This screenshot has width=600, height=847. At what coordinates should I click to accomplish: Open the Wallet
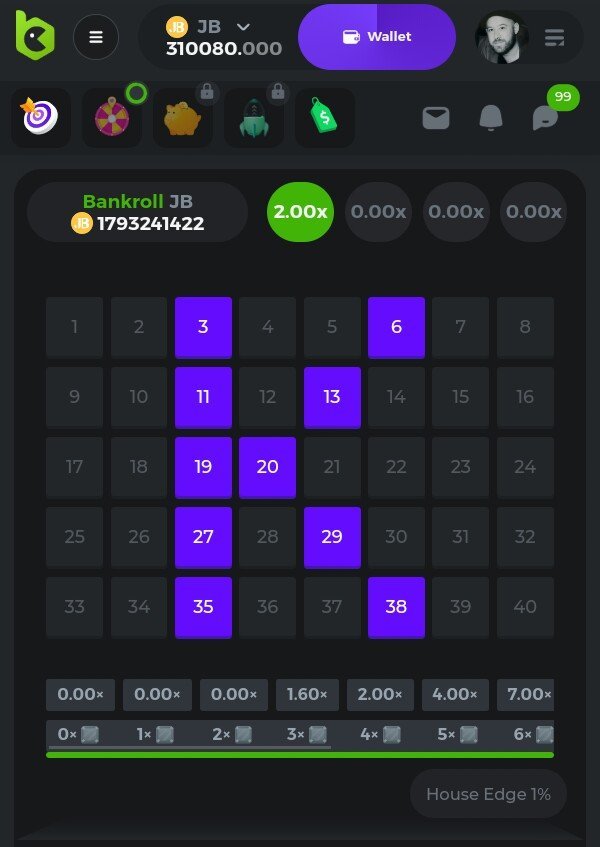(x=377, y=37)
